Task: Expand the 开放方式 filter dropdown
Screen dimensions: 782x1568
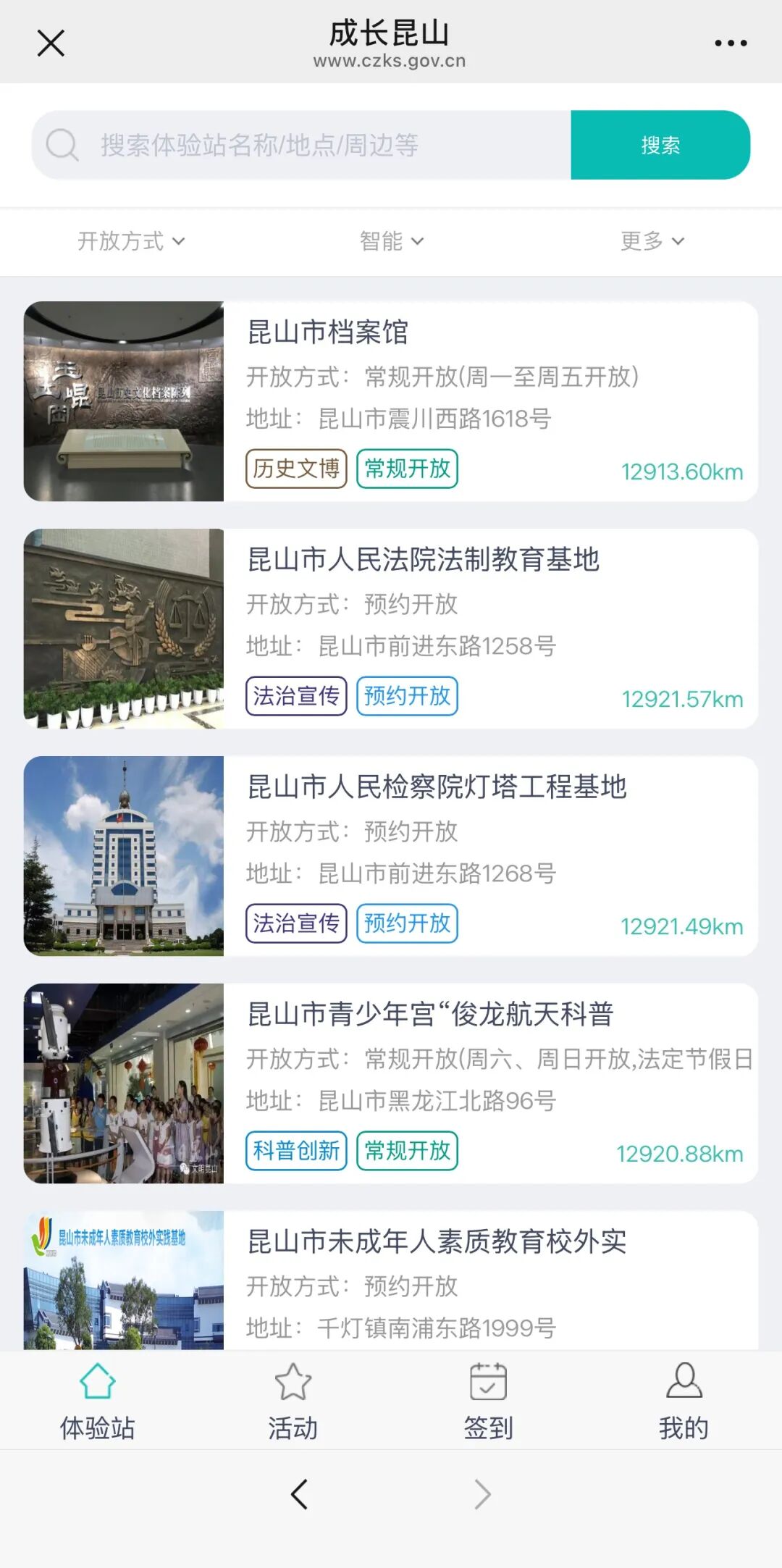Action: click(131, 241)
